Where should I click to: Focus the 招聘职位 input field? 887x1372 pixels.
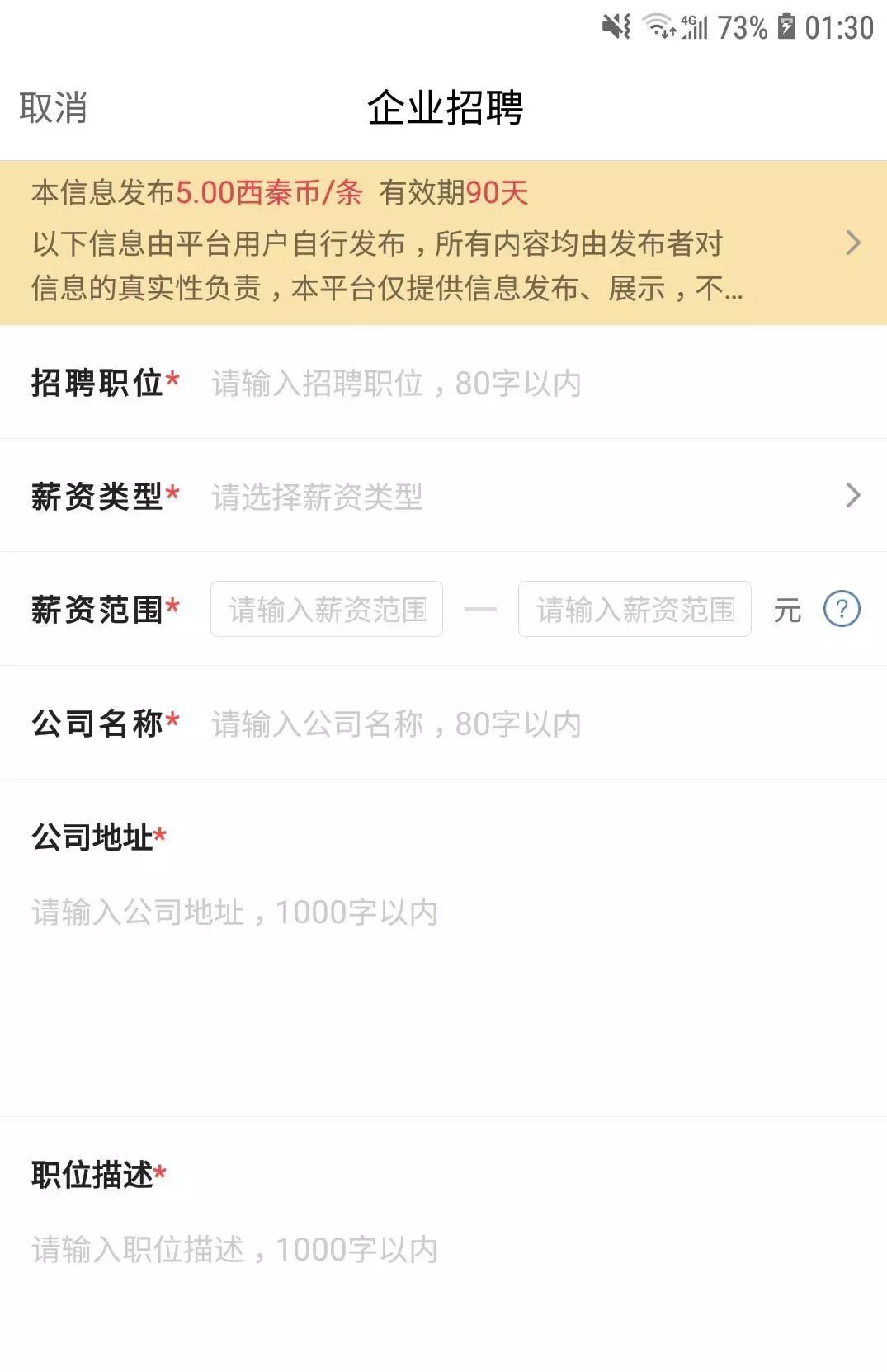coord(528,384)
